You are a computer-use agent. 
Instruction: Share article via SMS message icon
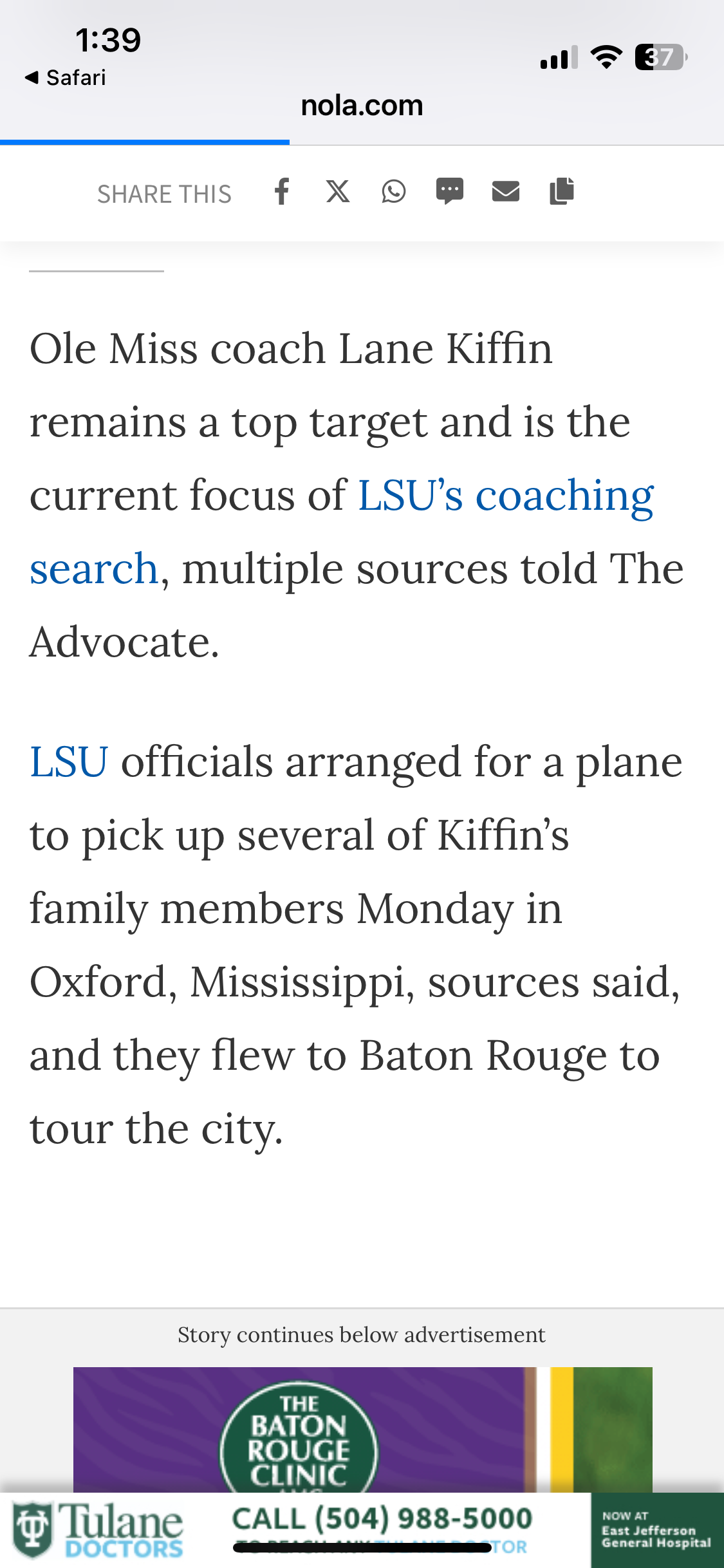pos(450,192)
